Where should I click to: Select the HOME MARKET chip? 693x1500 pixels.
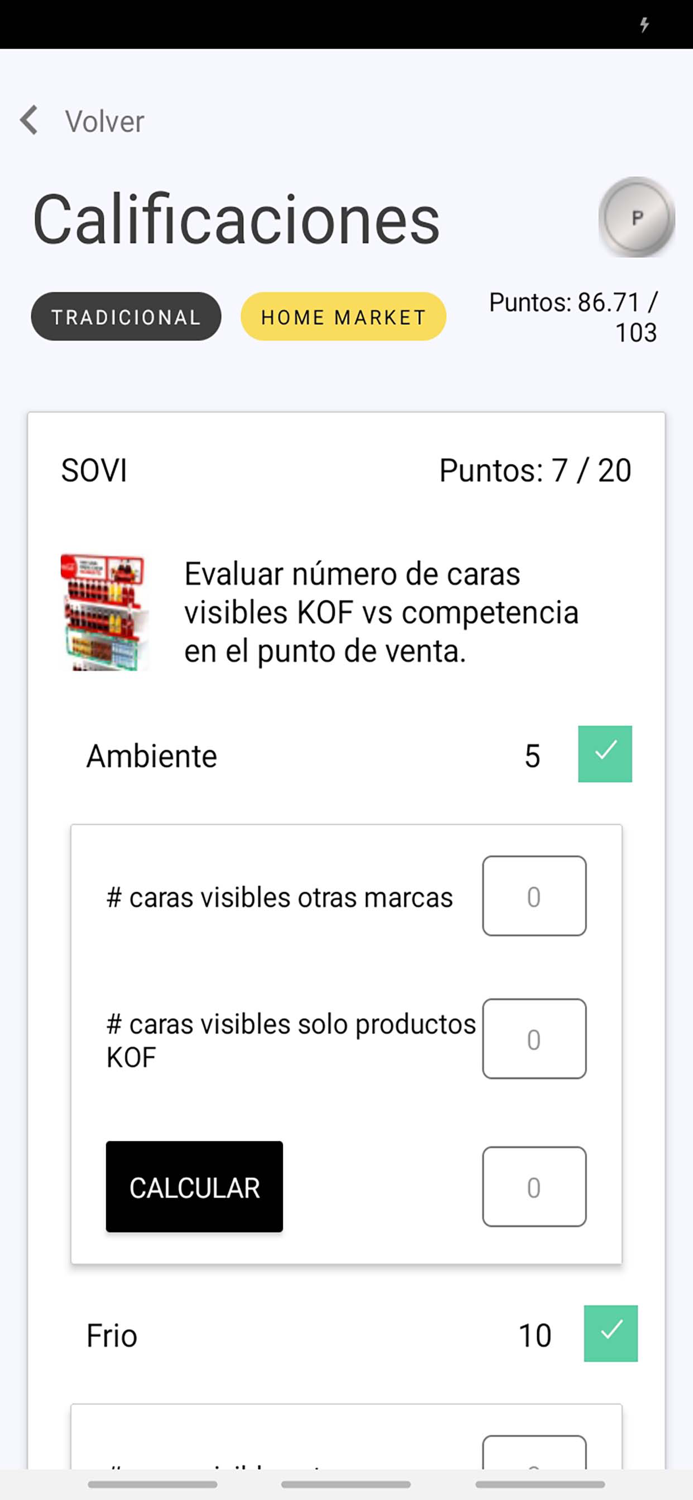pyautogui.click(x=344, y=317)
